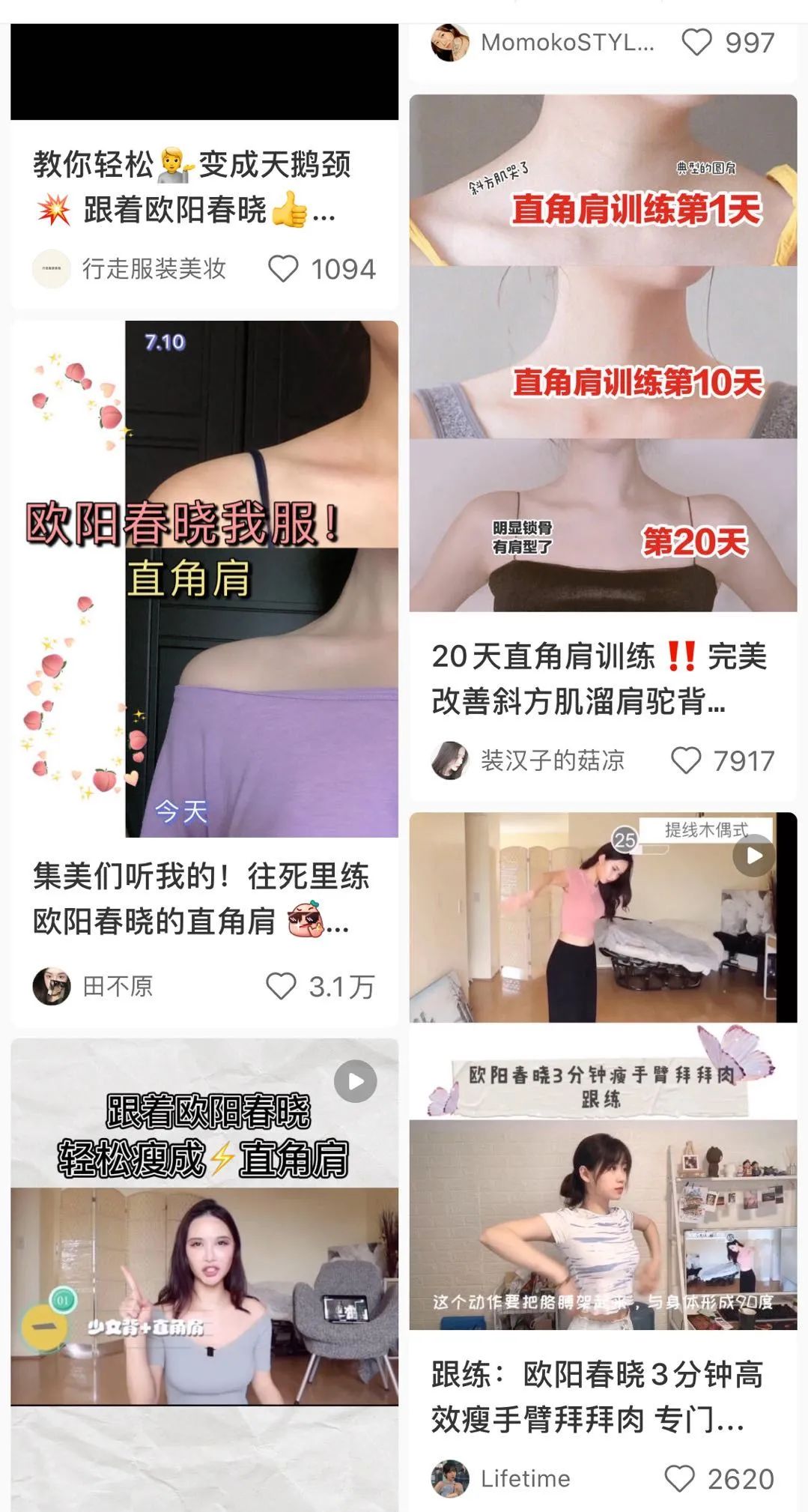Like 田不原's post
The width and height of the screenshot is (808, 1512).
282,986
